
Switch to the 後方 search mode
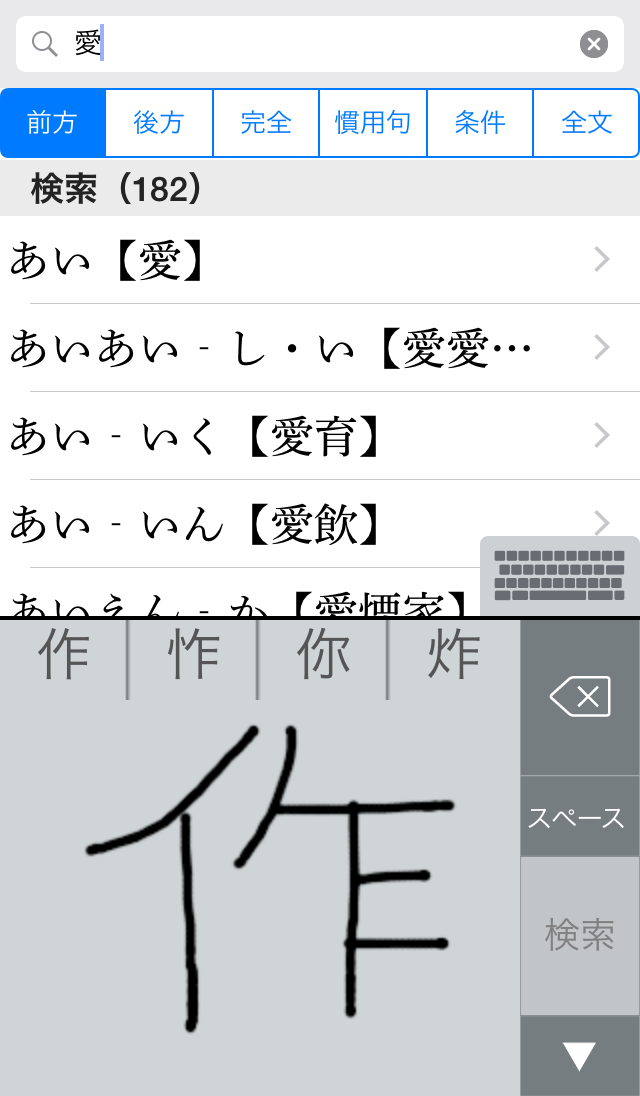click(x=159, y=123)
